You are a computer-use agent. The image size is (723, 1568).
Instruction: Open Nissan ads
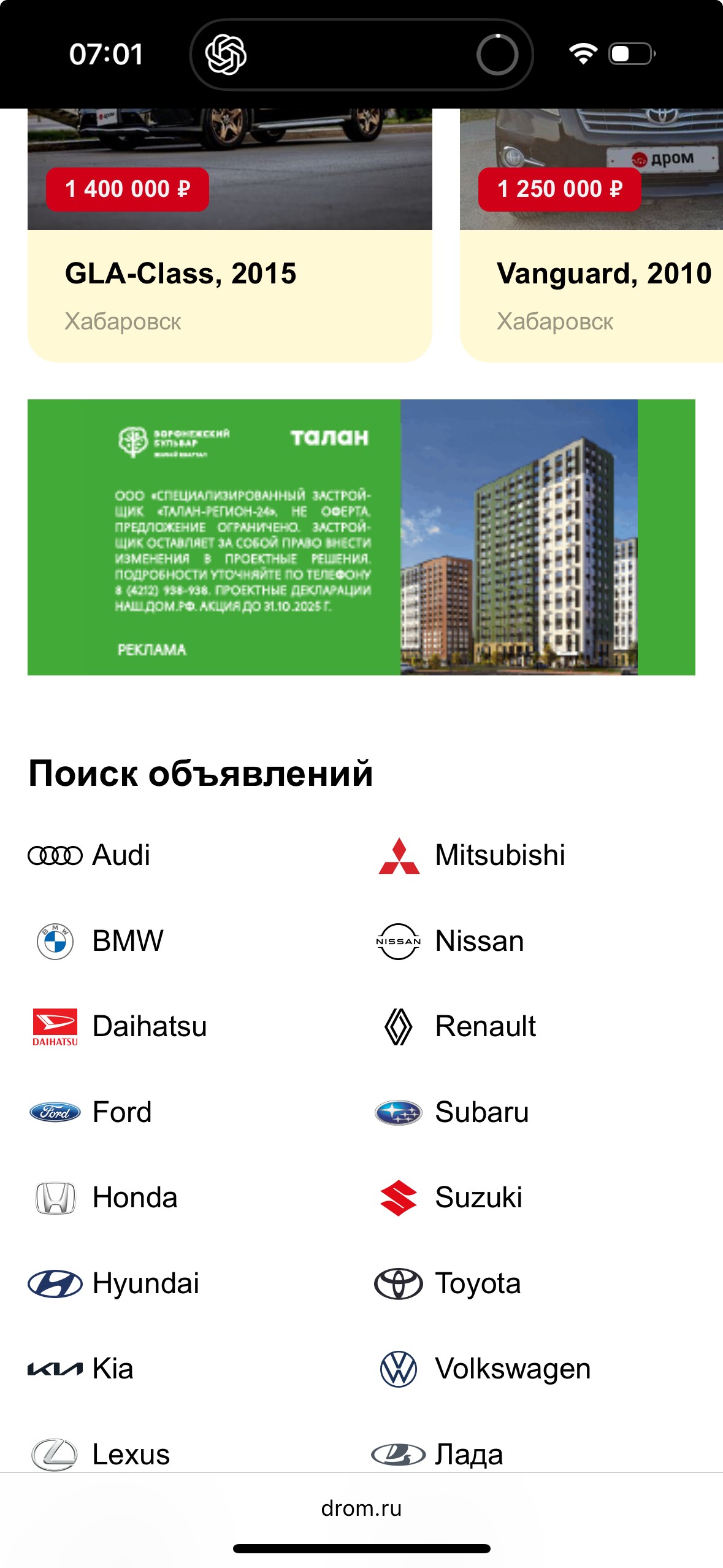(x=479, y=941)
